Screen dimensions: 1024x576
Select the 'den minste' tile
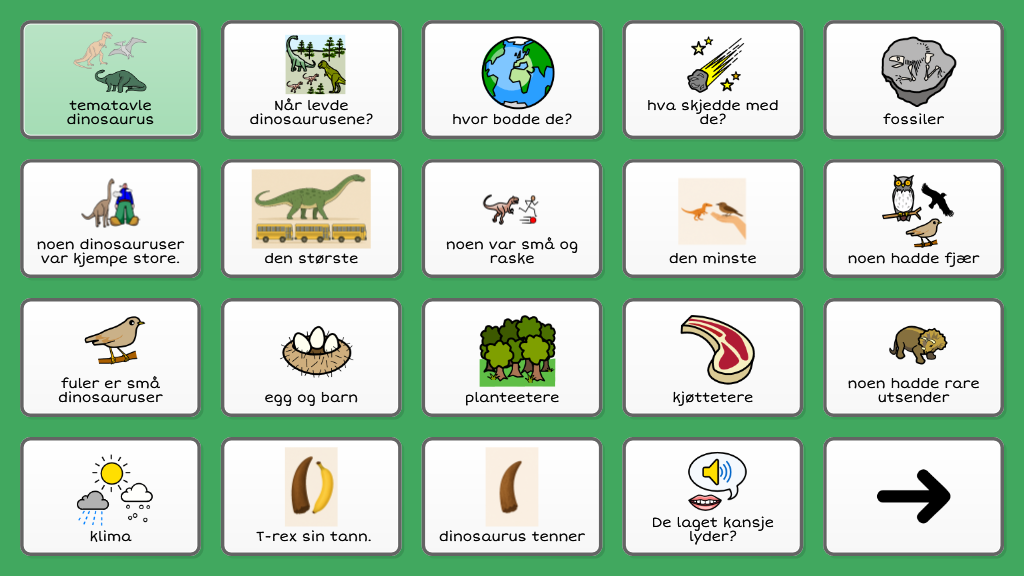pos(713,218)
